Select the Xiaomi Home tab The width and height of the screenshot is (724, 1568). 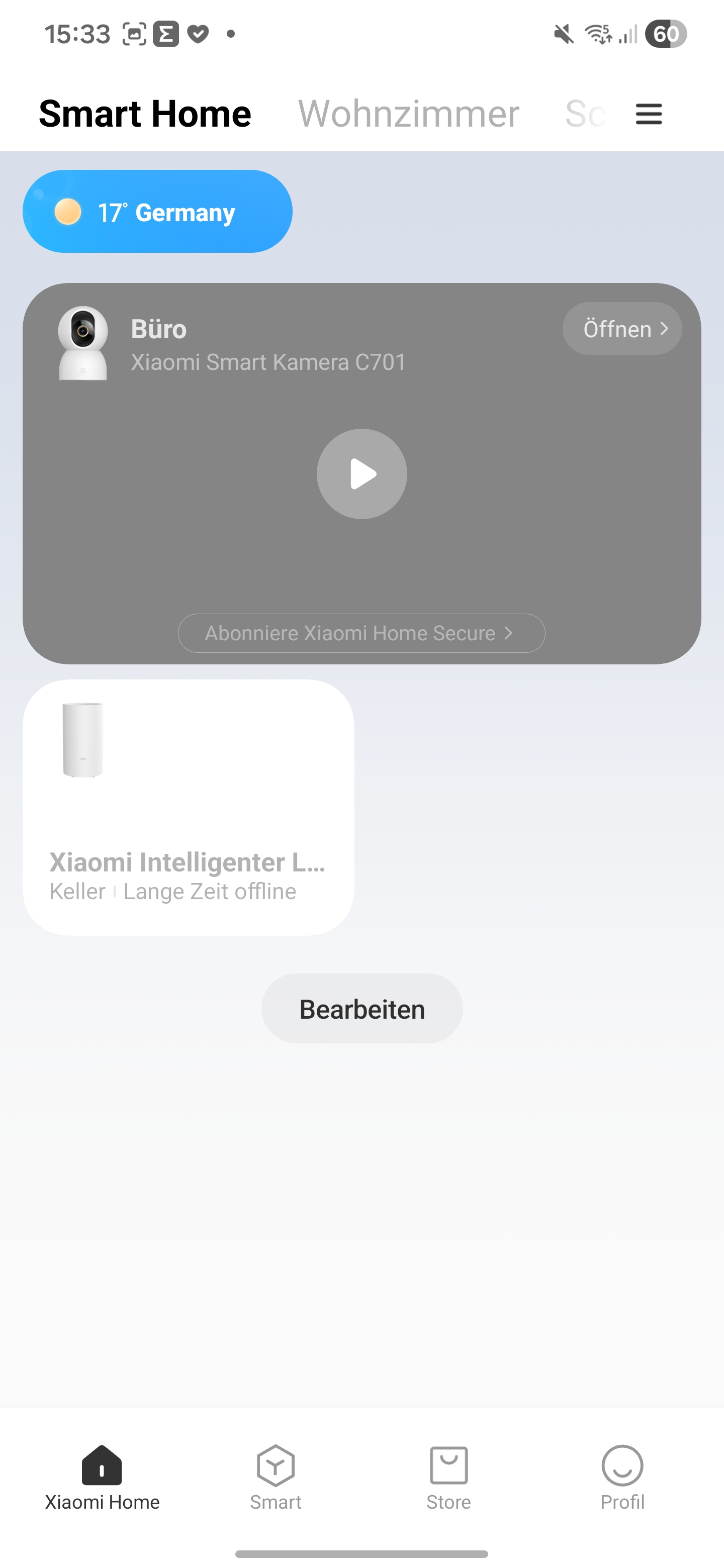[102, 1477]
